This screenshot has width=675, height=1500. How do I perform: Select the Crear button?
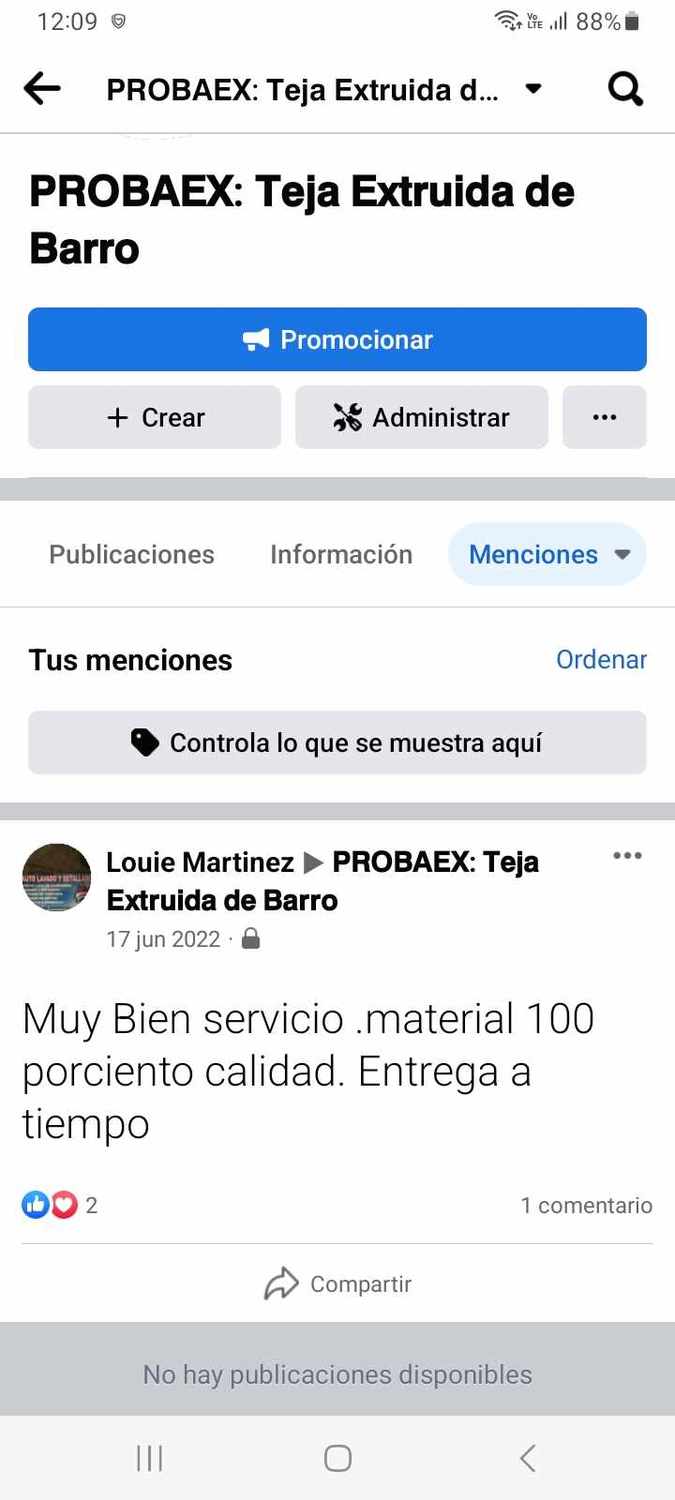(x=155, y=417)
